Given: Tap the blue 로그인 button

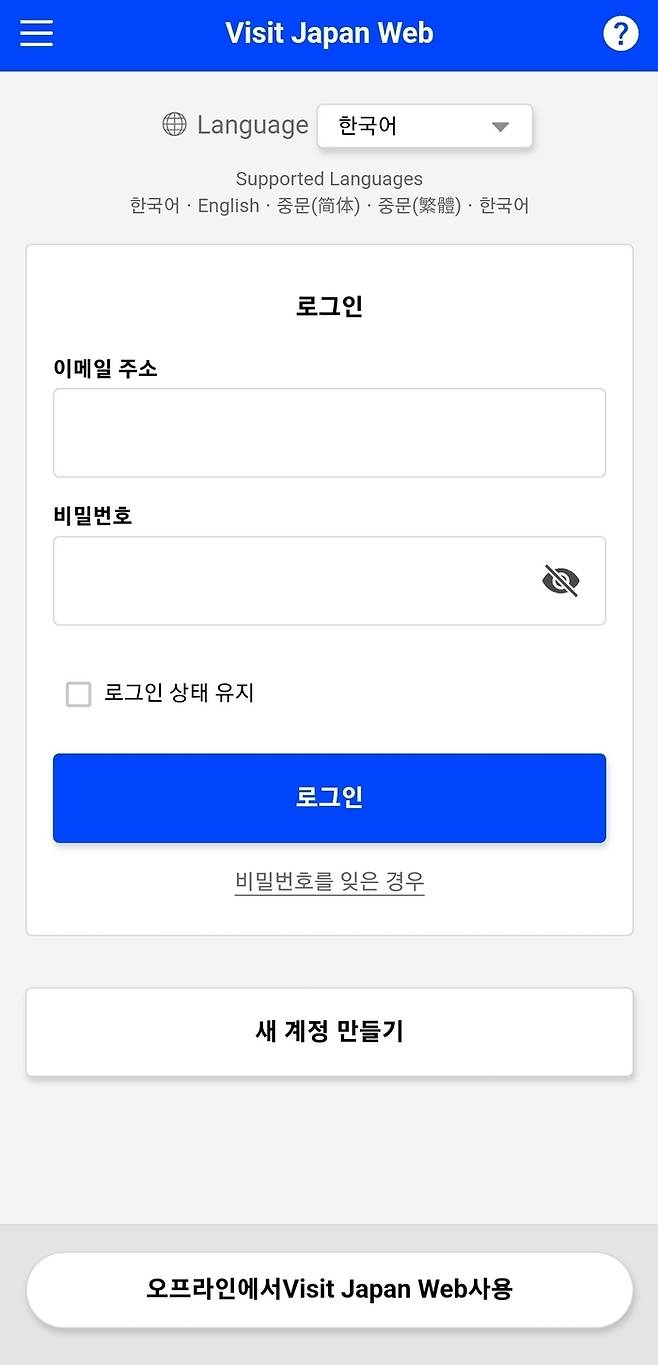Looking at the screenshot, I should [329, 798].
